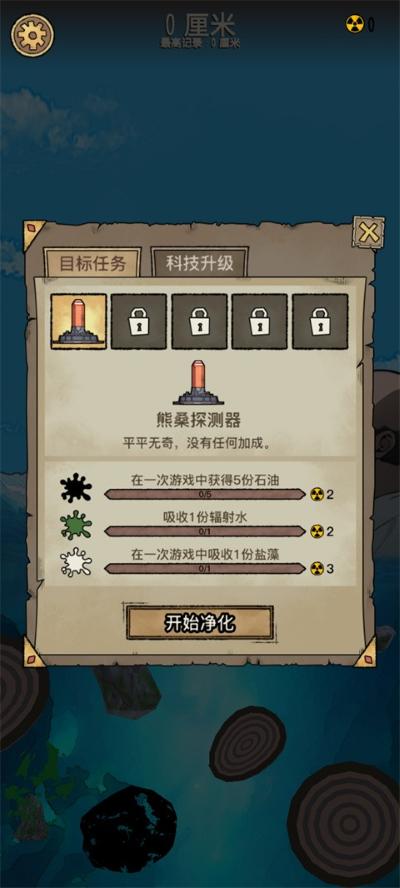Open the settings gear icon

[x=32, y=35]
